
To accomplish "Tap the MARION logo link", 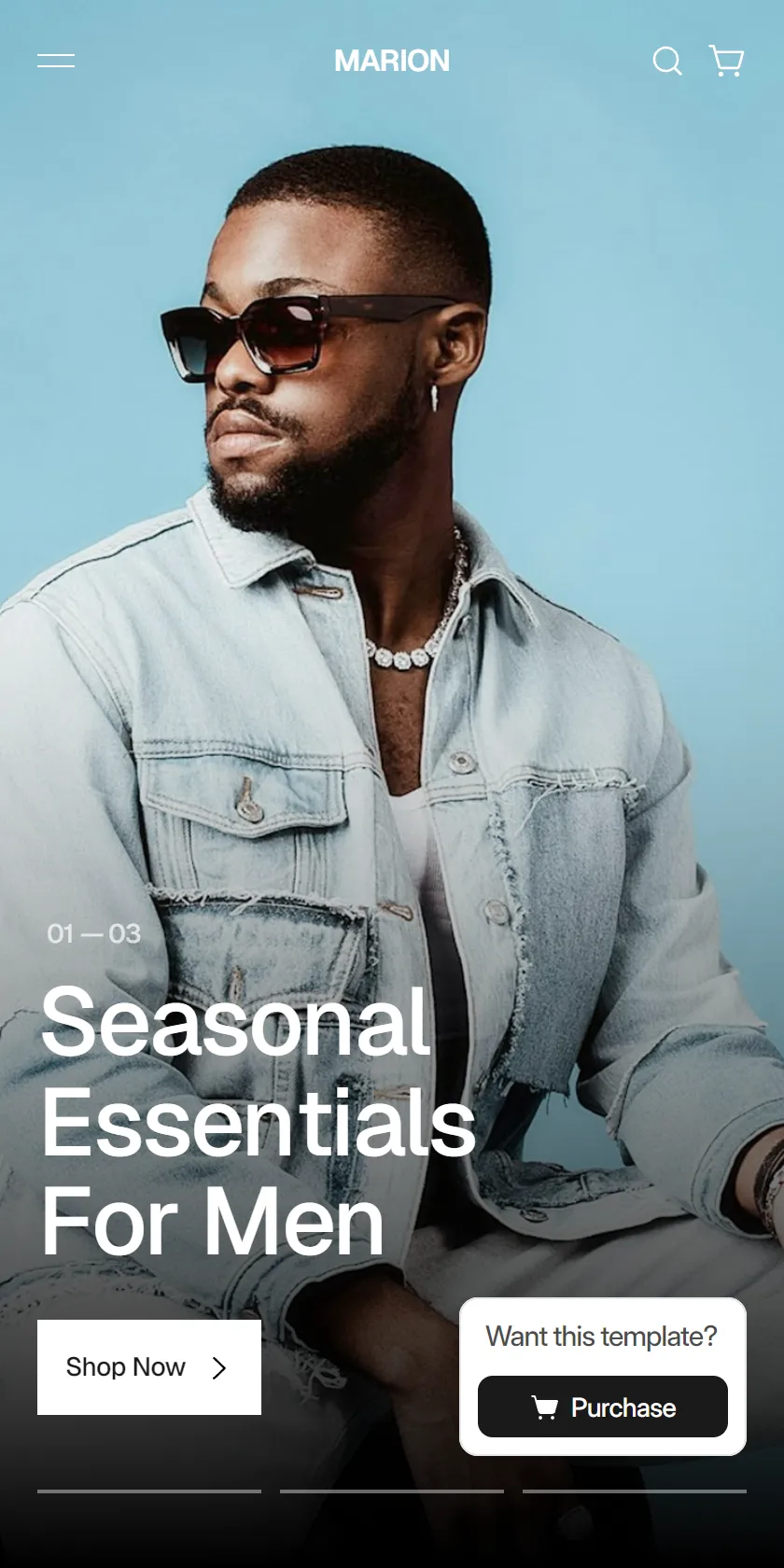I will click(392, 61).
